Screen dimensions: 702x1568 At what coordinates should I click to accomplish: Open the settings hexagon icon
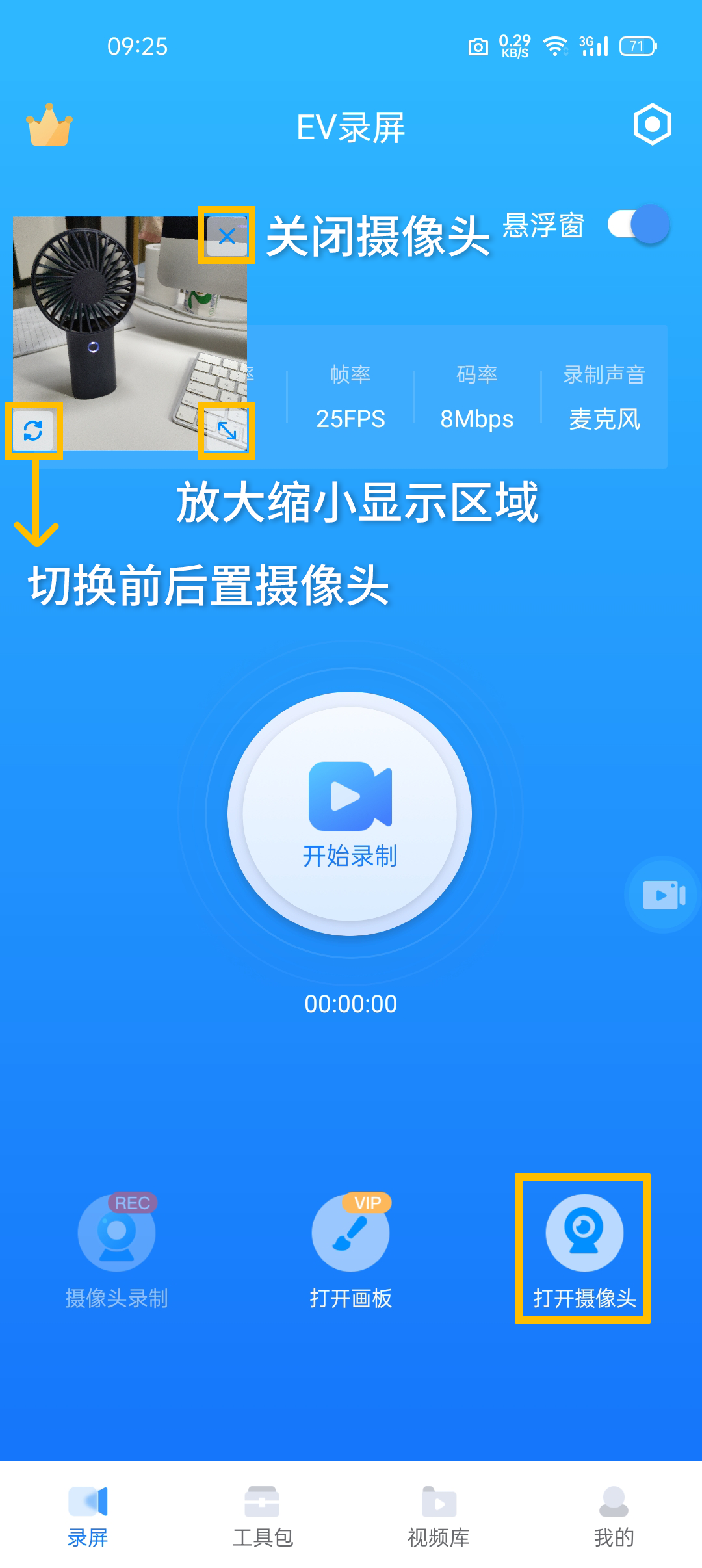[652, 124]
